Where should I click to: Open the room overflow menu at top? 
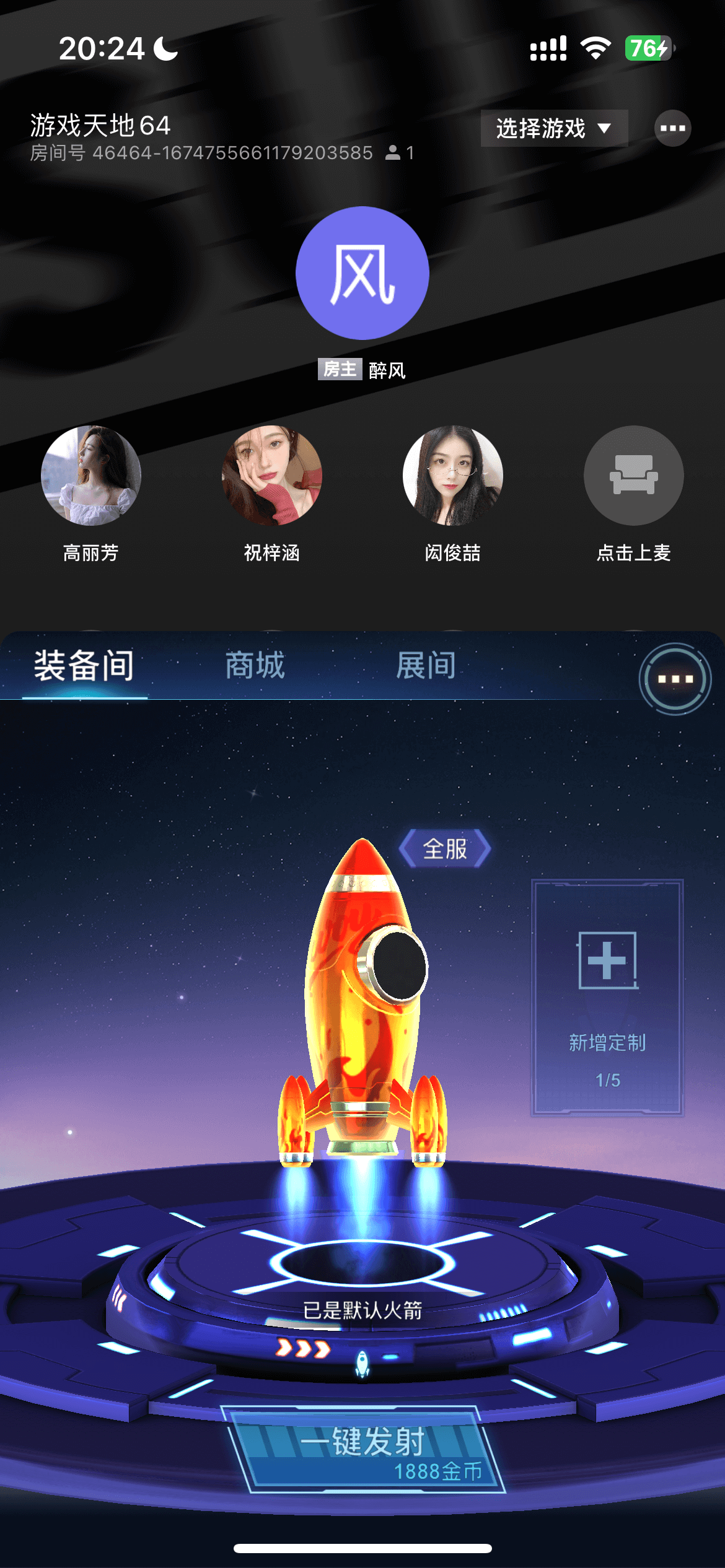point(672,128)
